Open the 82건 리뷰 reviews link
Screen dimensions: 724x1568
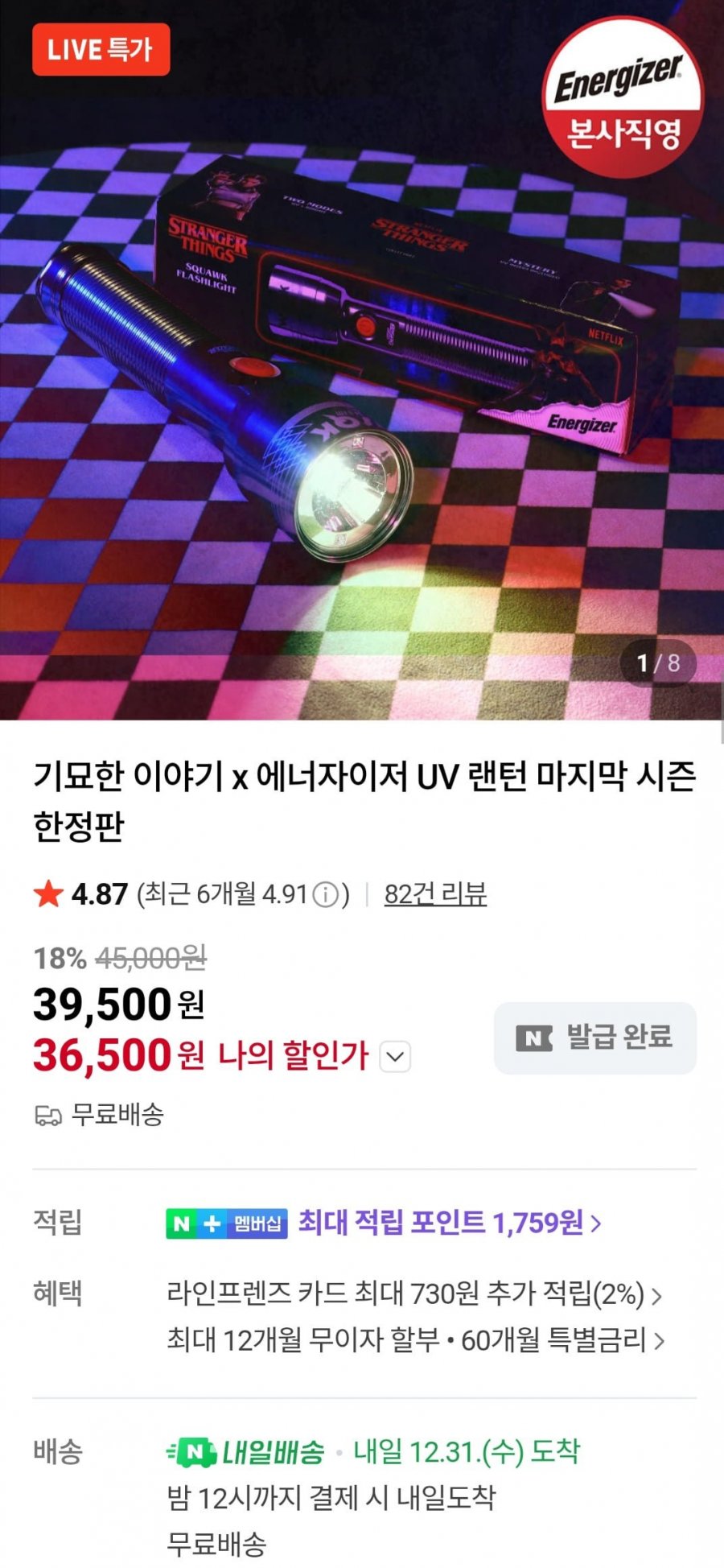click(x=435, y=893)
